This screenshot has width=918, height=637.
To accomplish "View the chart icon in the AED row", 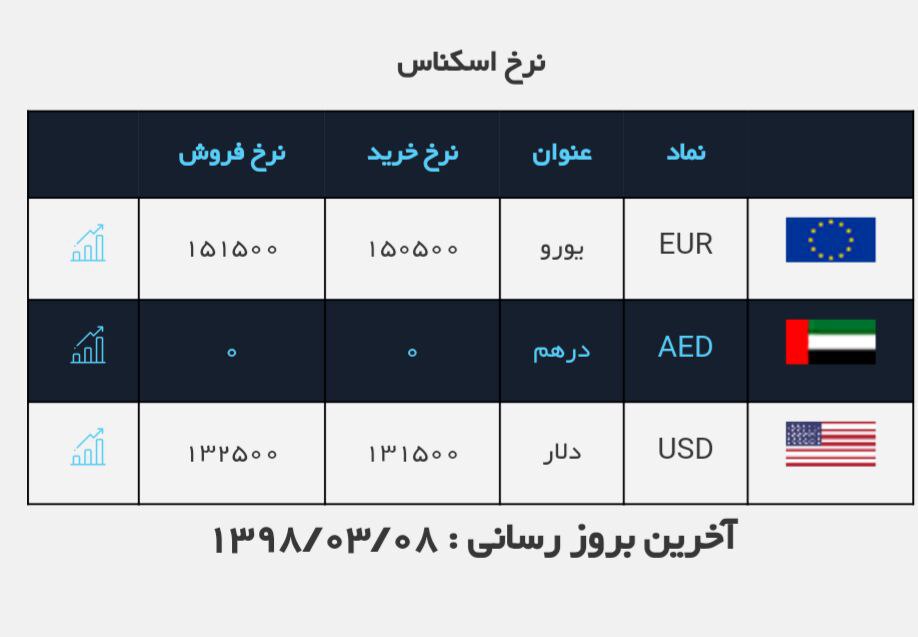I will coord(87,346).
